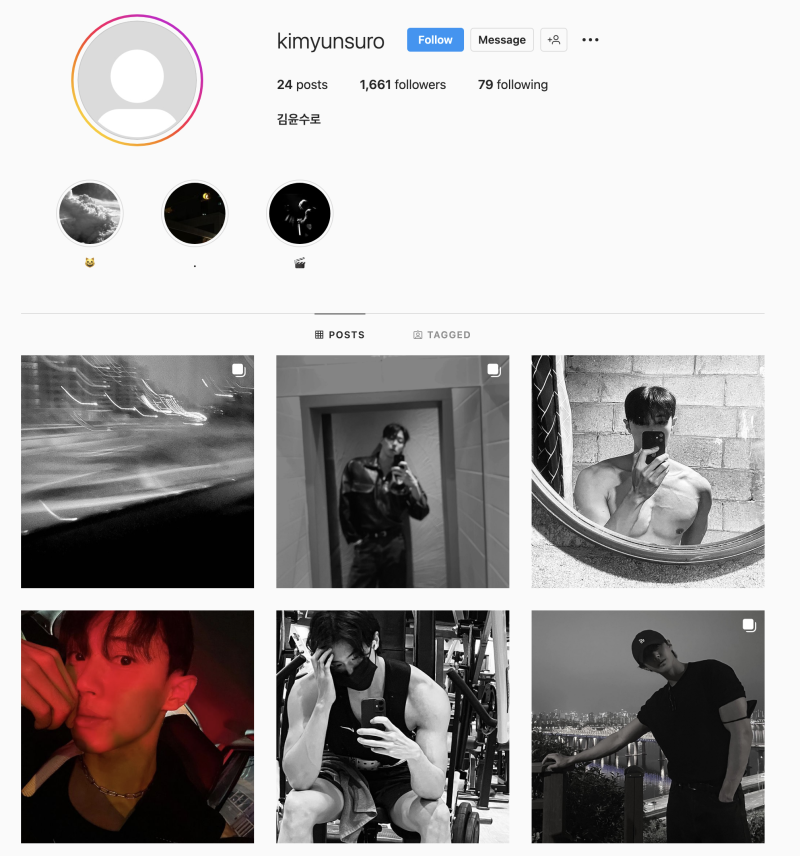Open the night city view post

pyautogui.click(x=647, y=726)
